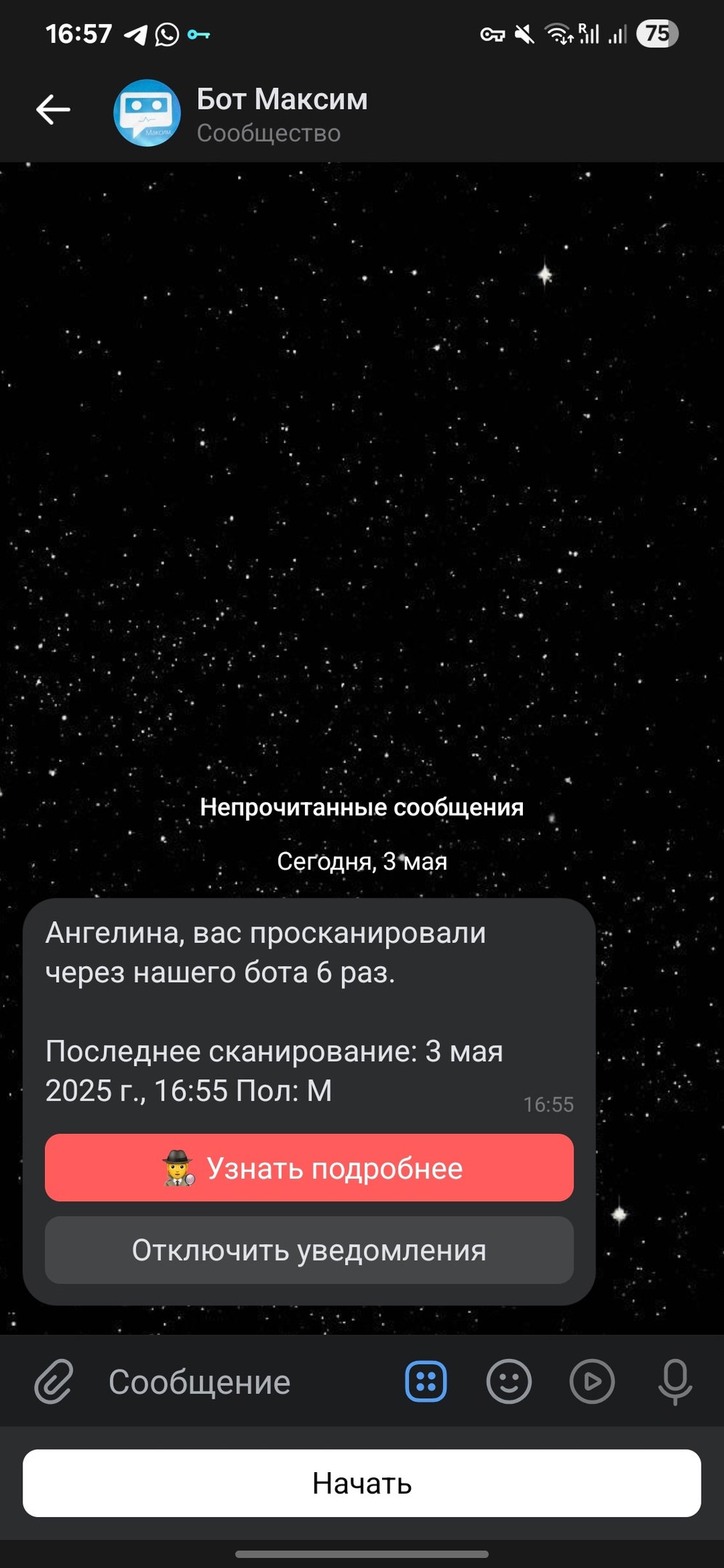The image size is (724, 1568).
Task: Go back from the Бот Максим chat
Action: 53,110
